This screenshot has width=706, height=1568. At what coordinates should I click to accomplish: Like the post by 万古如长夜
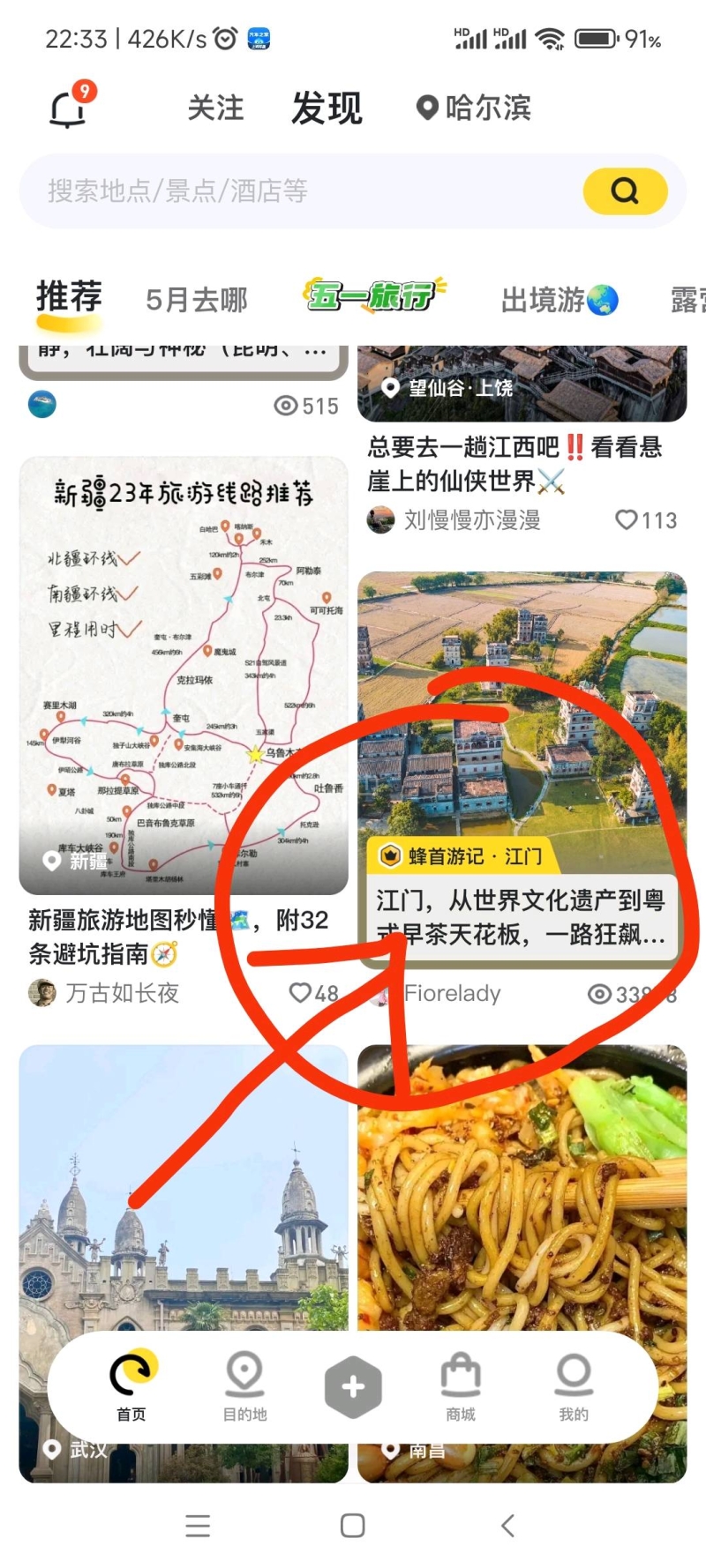point(302,993)
